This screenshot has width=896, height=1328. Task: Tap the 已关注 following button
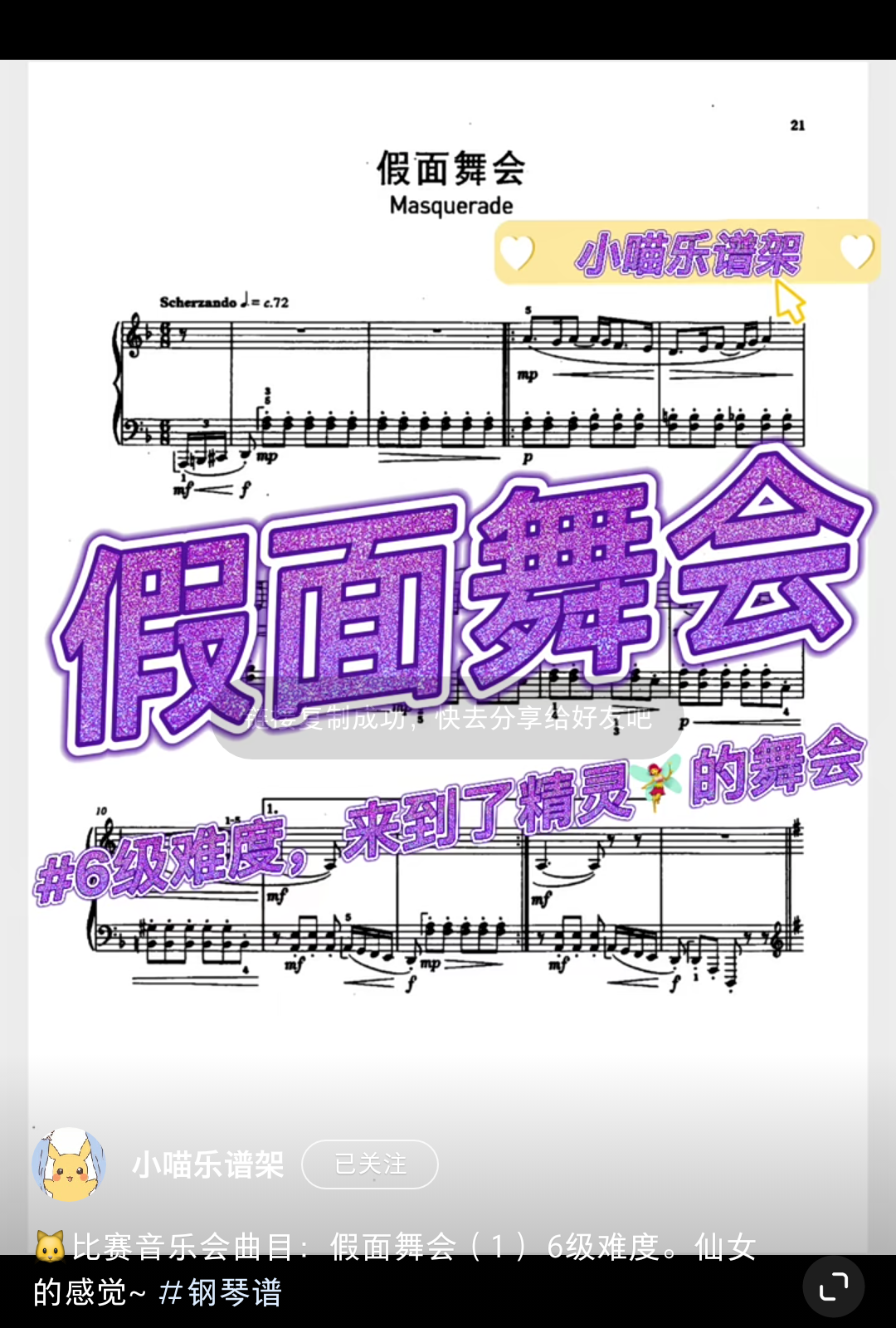370,1164
